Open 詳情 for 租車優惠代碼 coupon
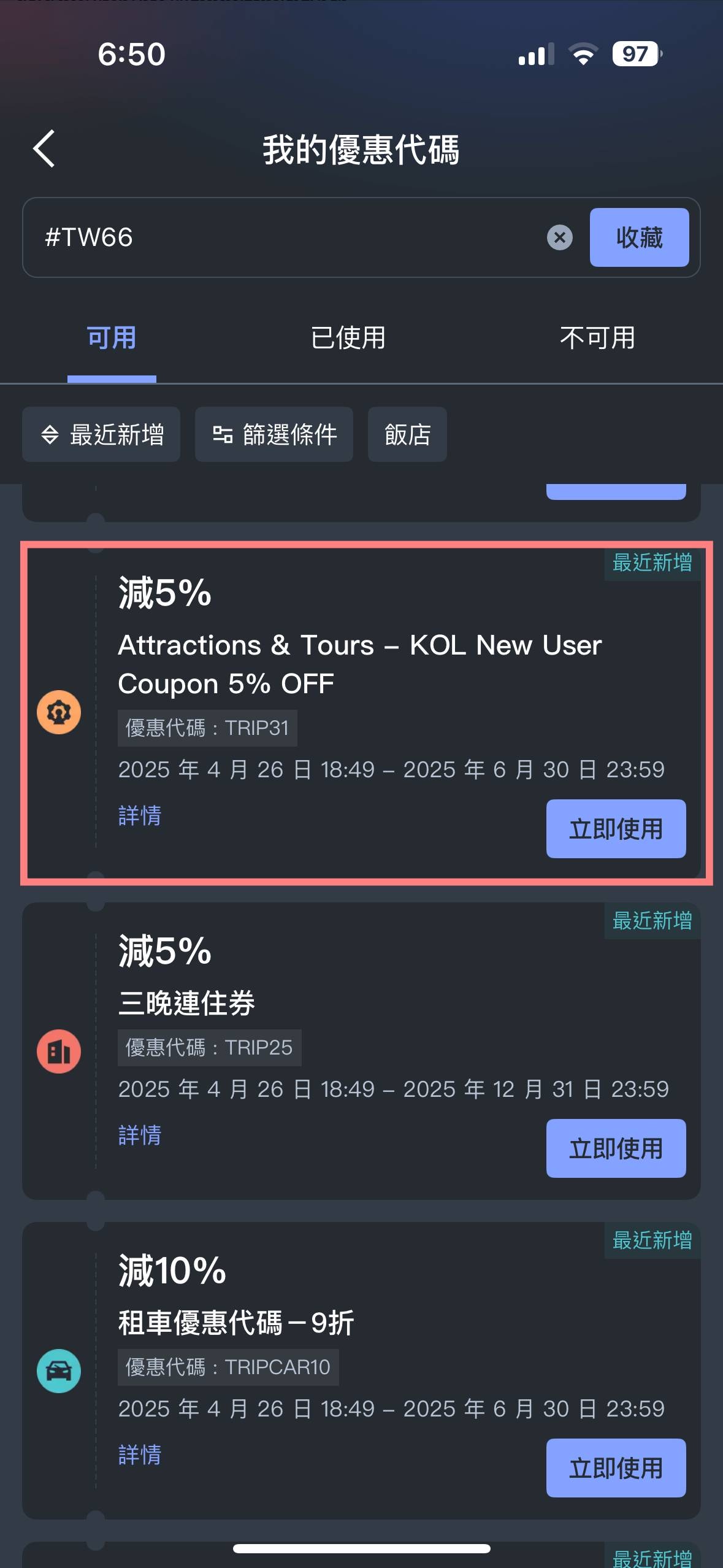This screenshot has height=1568, width=723. [140, 1455]
